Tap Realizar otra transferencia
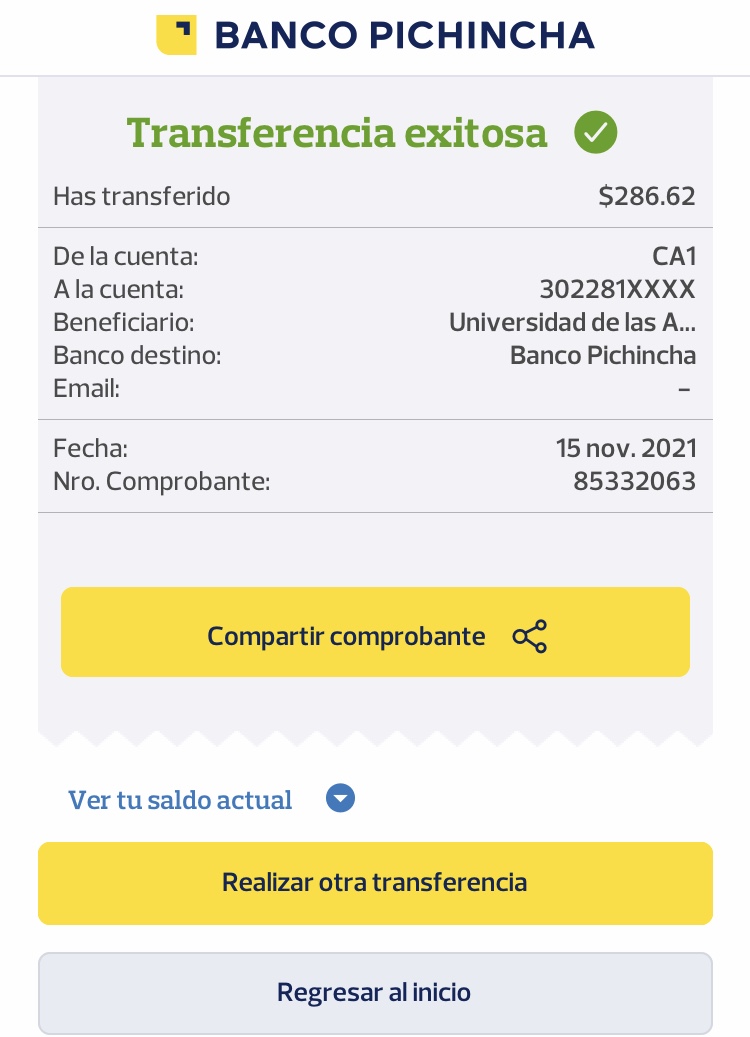Screen dimensions: 750x1037 (375, 883)
